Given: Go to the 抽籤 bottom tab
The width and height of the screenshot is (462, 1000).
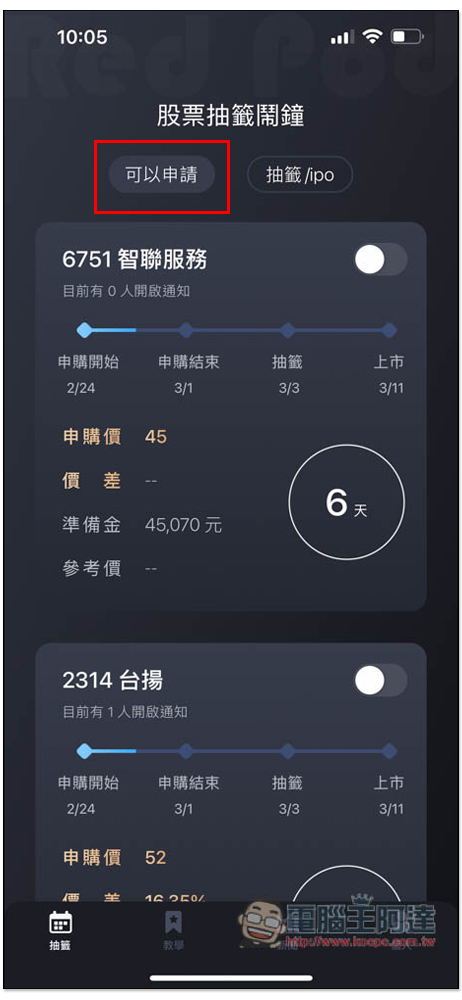Looking at the screenshot, I should point(61,931).
